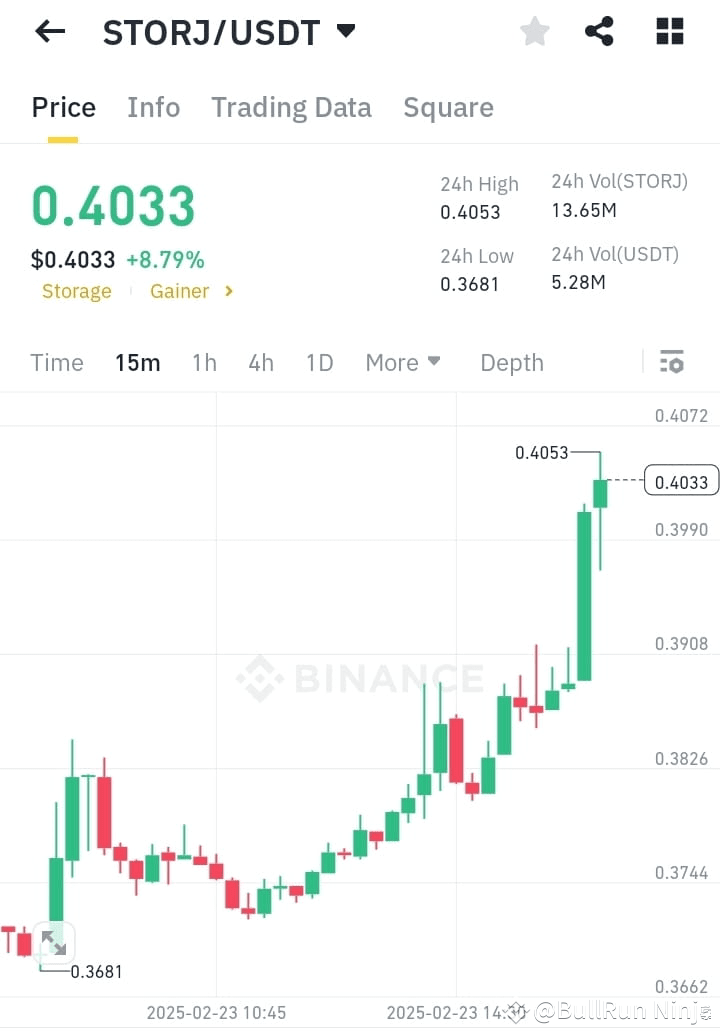Toggle the 15m interval selection
Screen dimensions: 720x1033
point(138,363)
